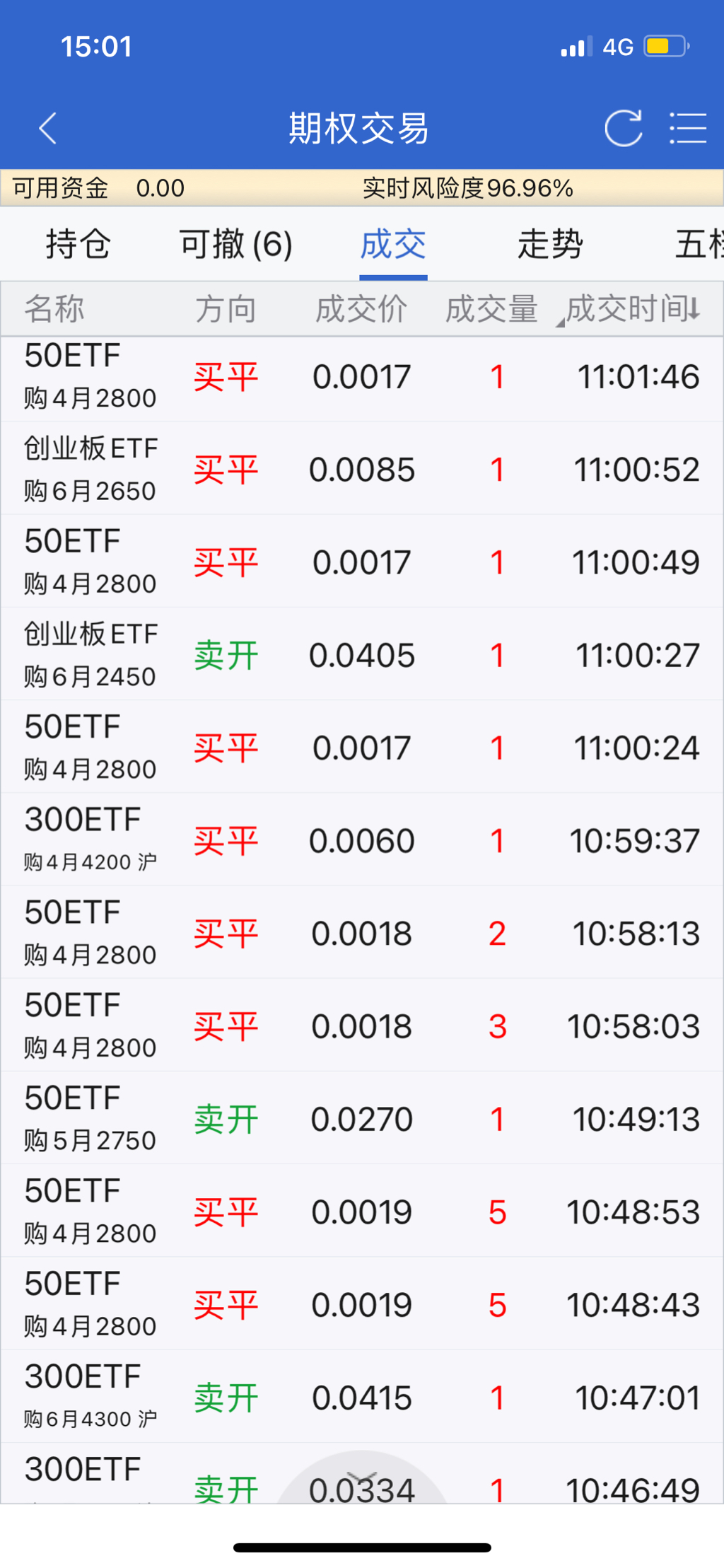Select the 成交 tab
This screenshot has width=724, height=1568.
click(393, 244)
